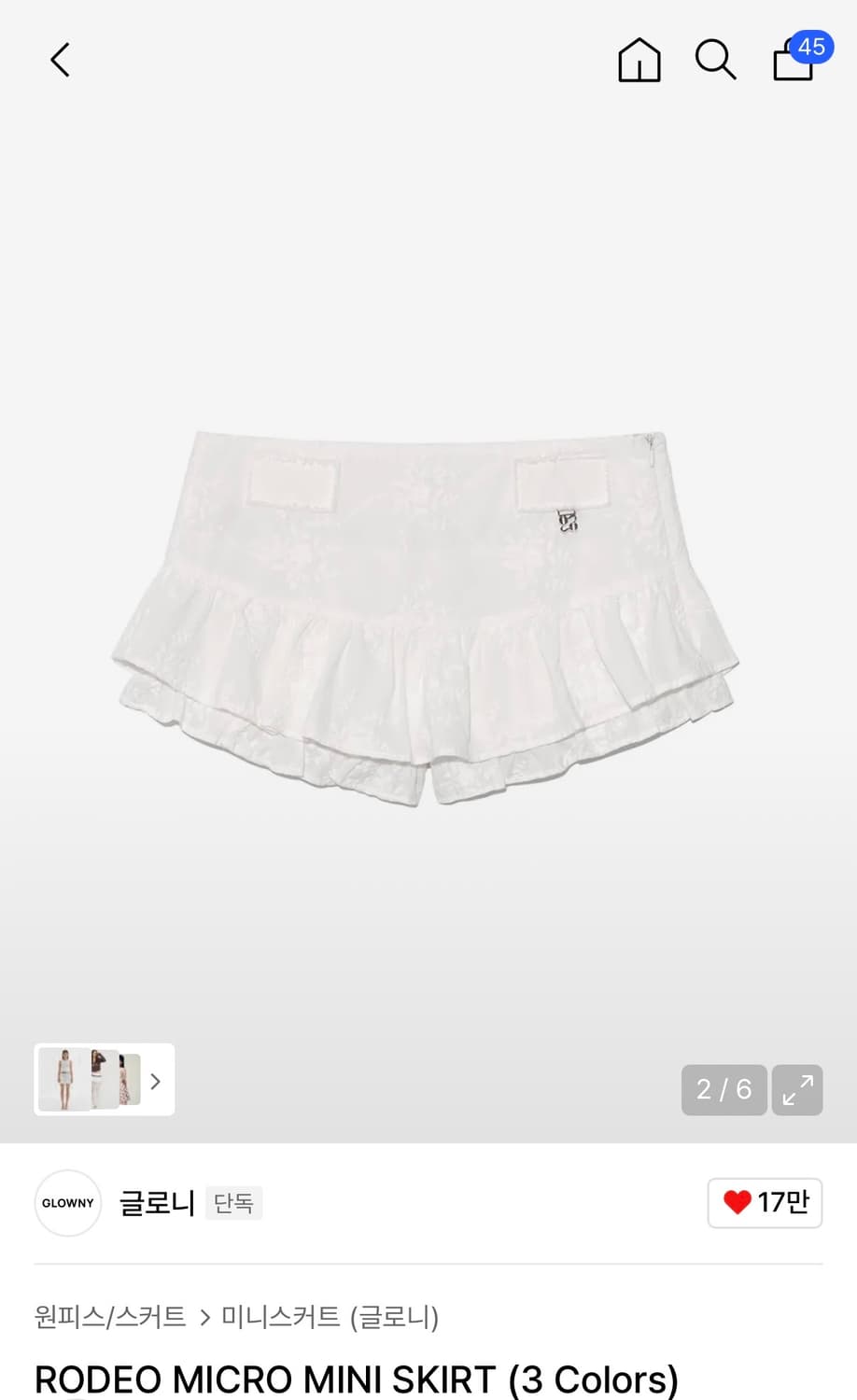Visit the 글로니 brand store link
This screenshot has height=1400, width=857.
point(156,1203)
